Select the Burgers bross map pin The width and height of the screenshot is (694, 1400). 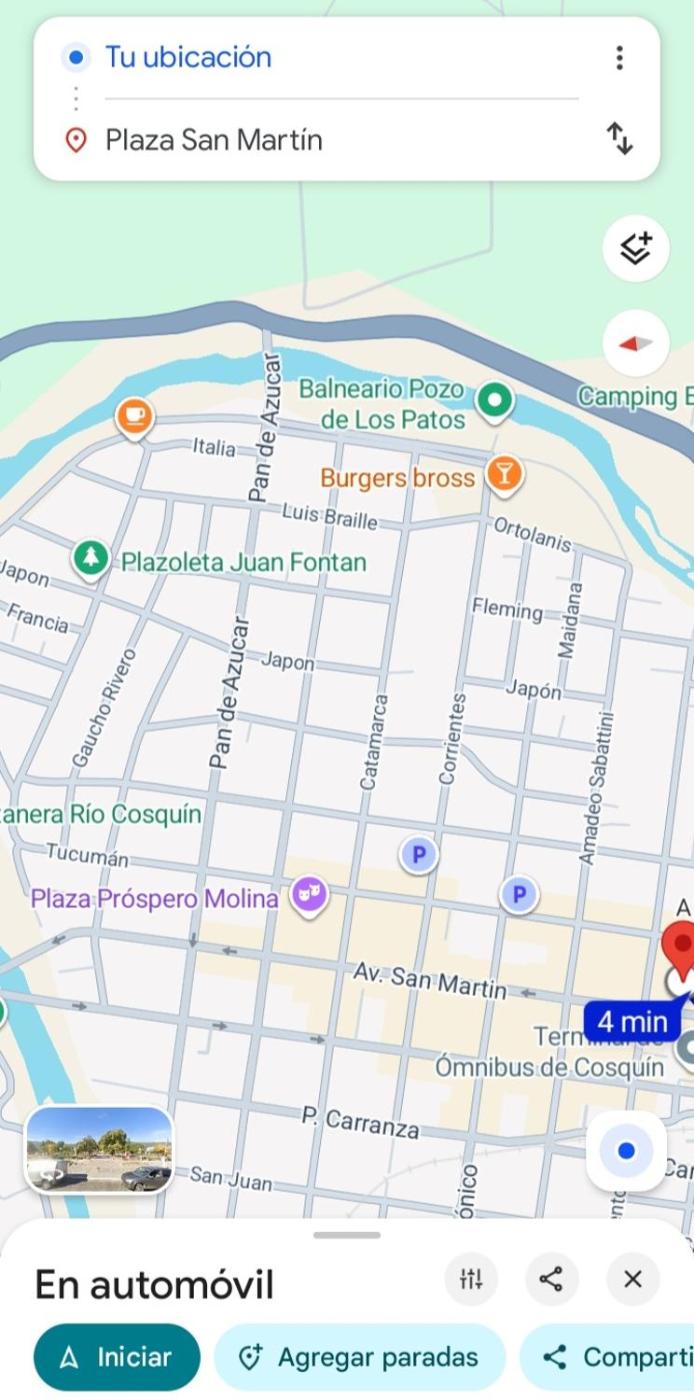point(503,475)
